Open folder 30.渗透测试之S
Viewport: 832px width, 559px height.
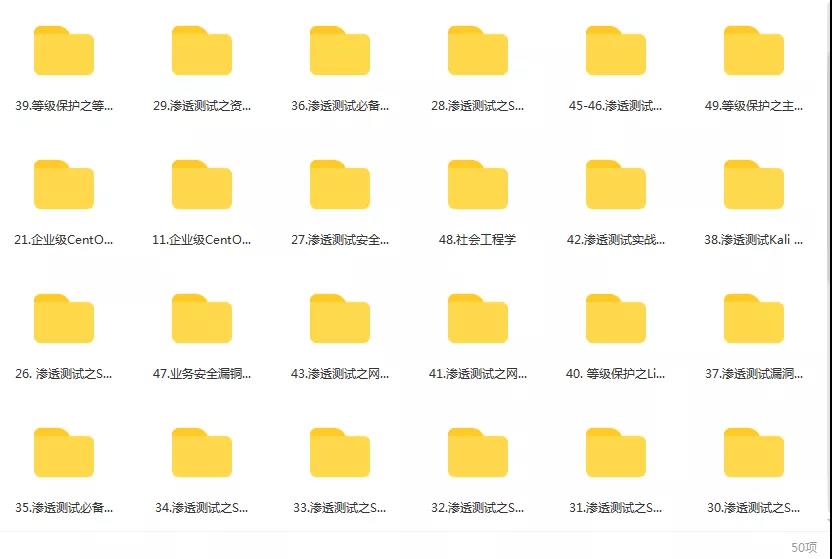(x=754, y=453)
